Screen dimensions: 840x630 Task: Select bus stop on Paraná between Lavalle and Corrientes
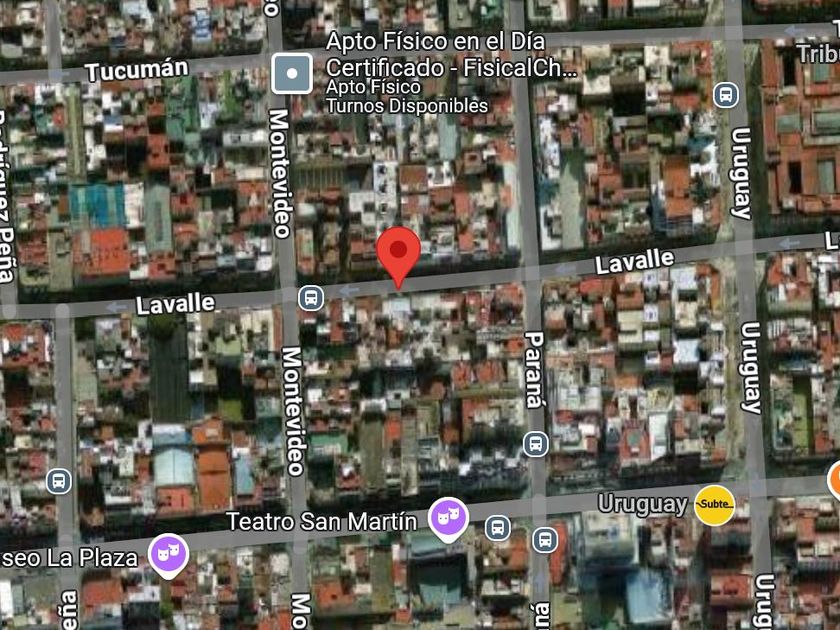pos(536,444)
